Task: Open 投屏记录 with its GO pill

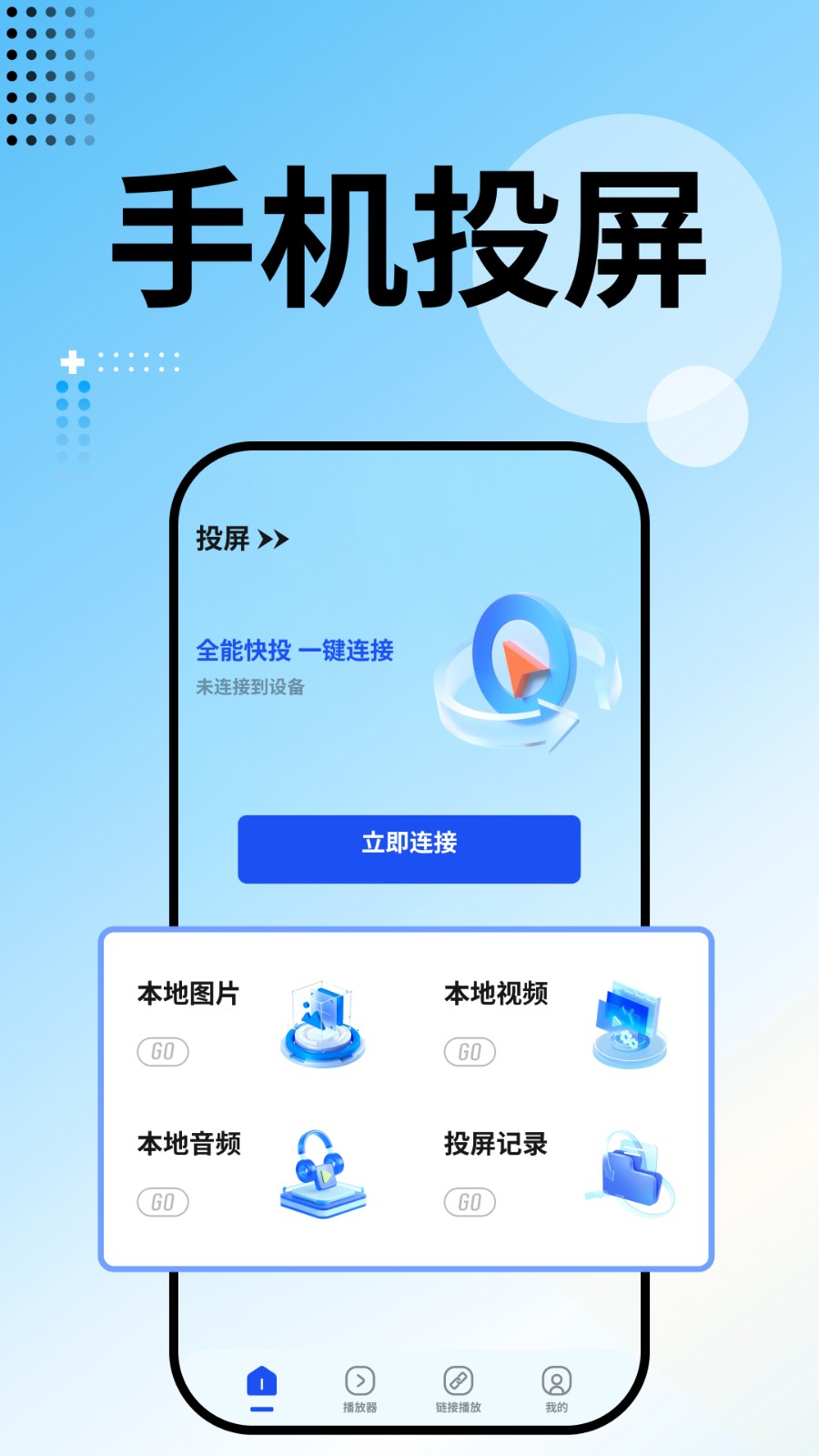Action: pyautogui.click(x=469, y=1202)
